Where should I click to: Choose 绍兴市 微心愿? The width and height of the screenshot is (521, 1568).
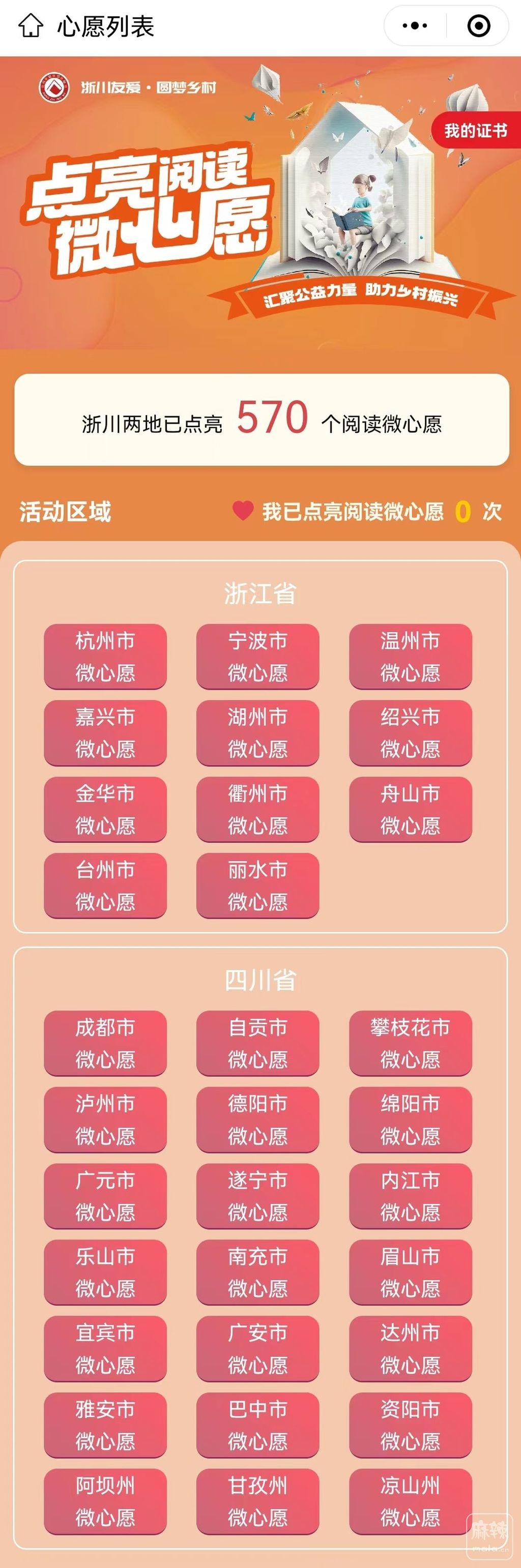click(410, 732)
